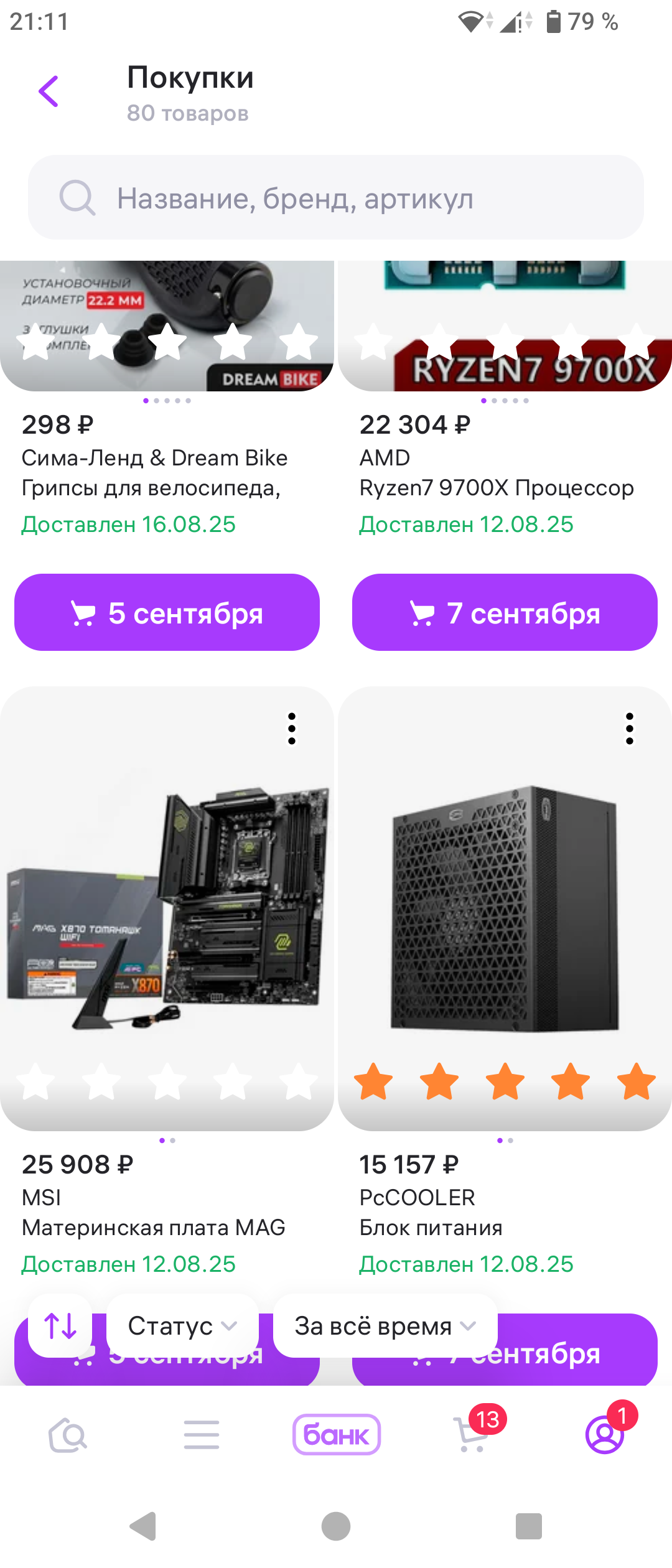Viewport: 672px width, 1568px height.
Task: Expand the Статус filter dropdown
Action: pyautogui.click(x=182, y=1326)
